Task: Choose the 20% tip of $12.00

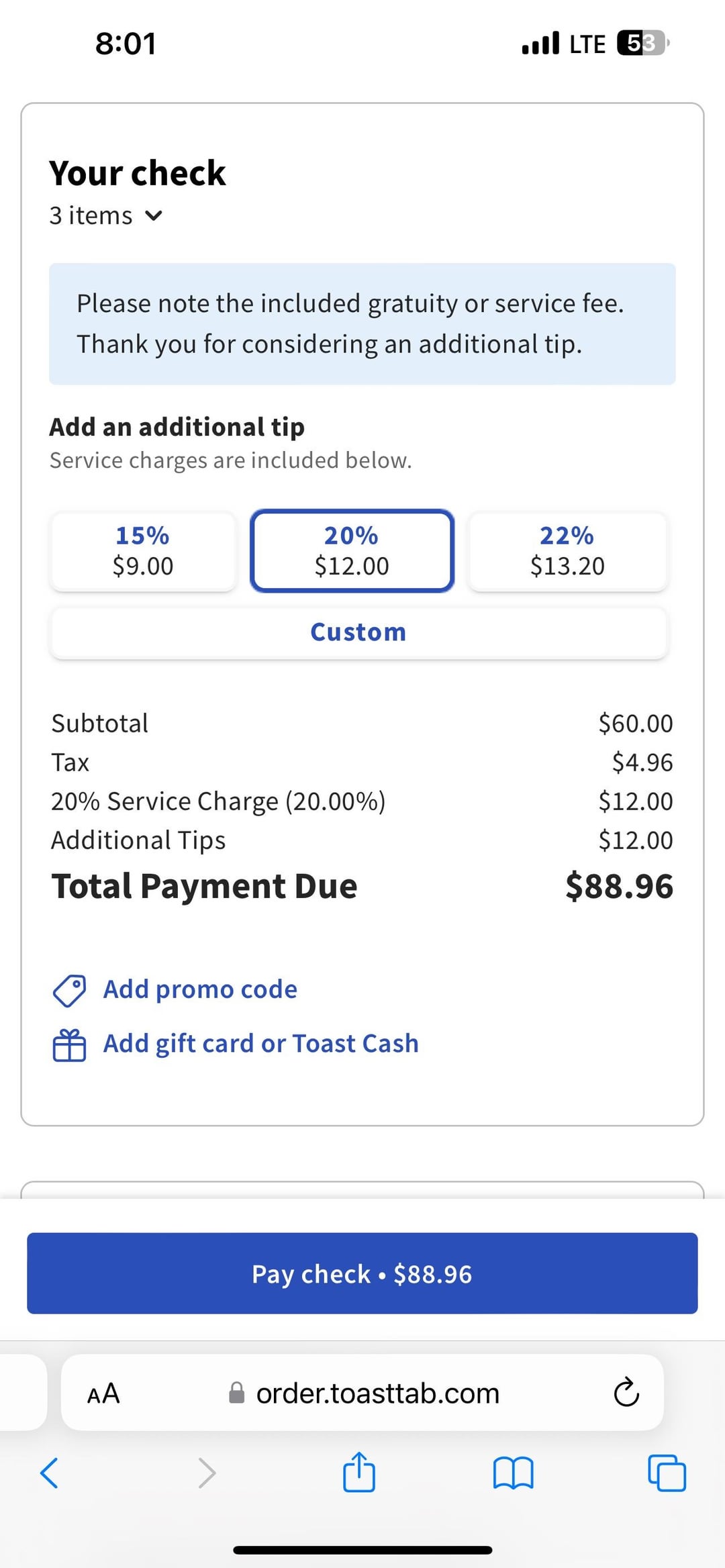Action: 352,551
